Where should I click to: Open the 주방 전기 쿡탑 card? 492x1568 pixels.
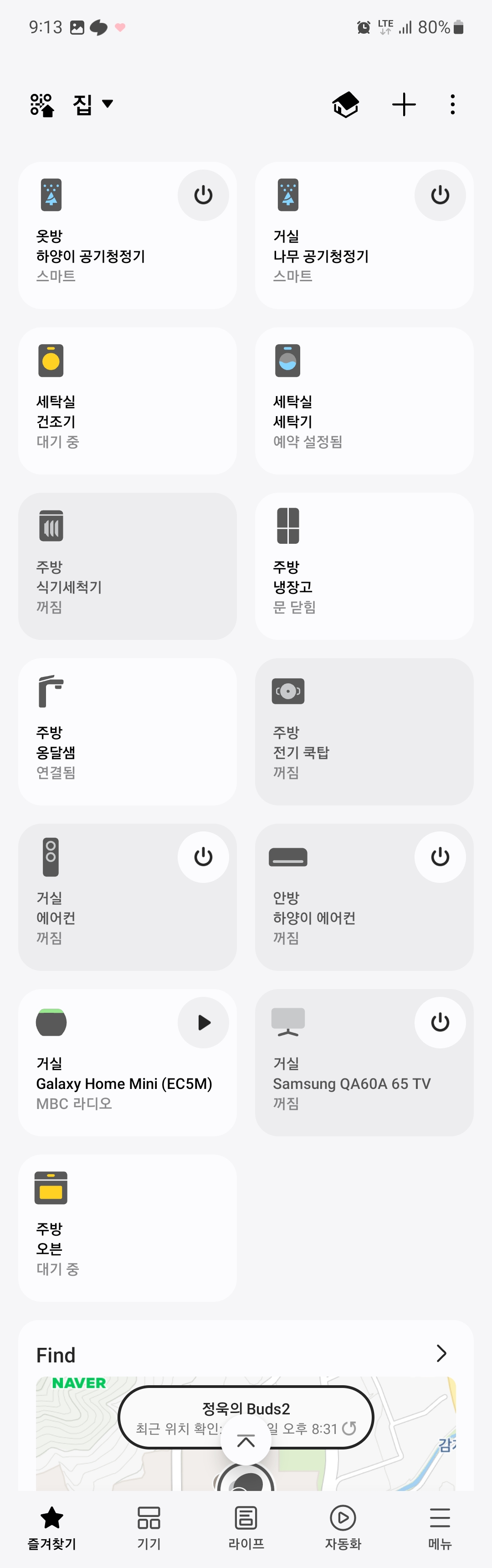pyautogui.click(x=364, y=732)
